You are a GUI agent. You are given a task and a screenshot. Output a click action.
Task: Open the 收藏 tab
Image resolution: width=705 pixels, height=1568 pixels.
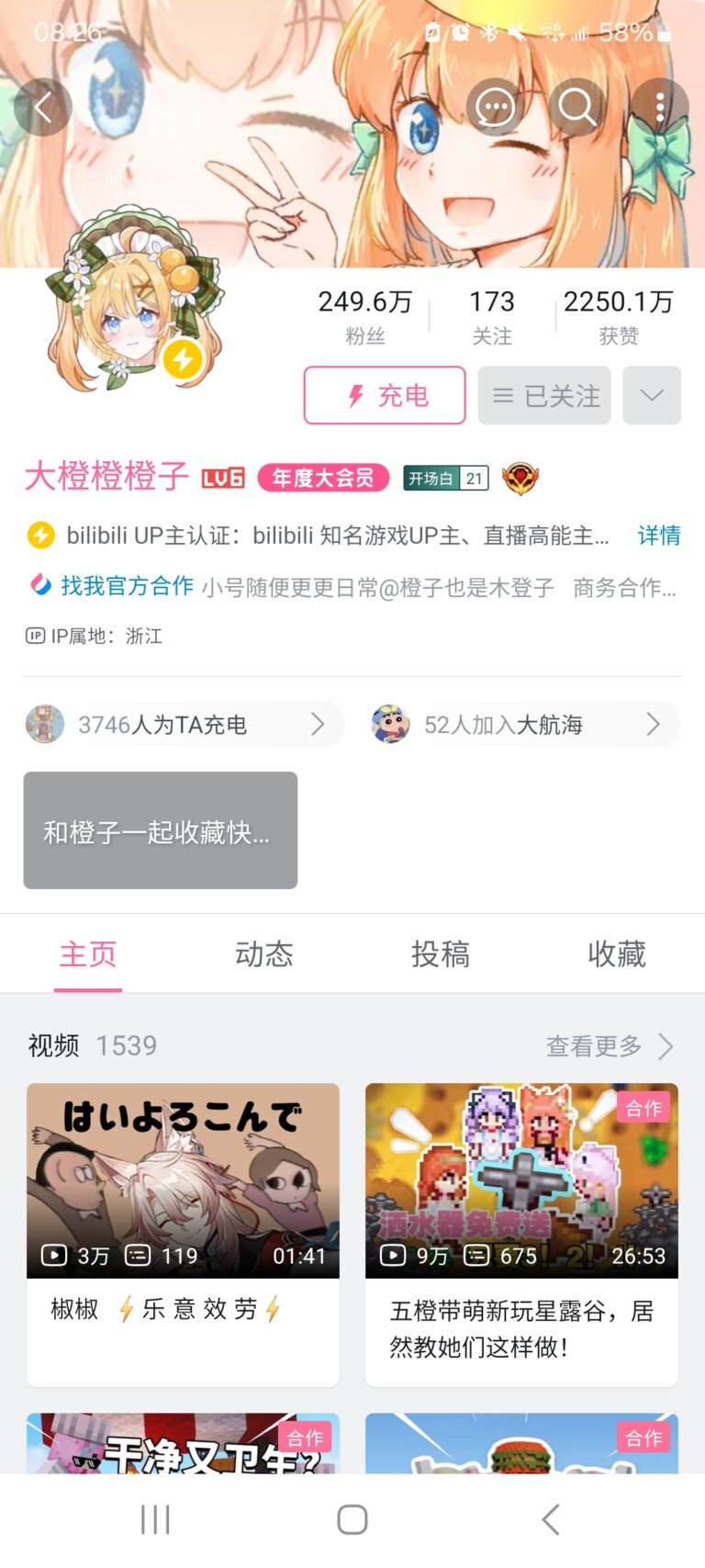(x=616, y=954)
